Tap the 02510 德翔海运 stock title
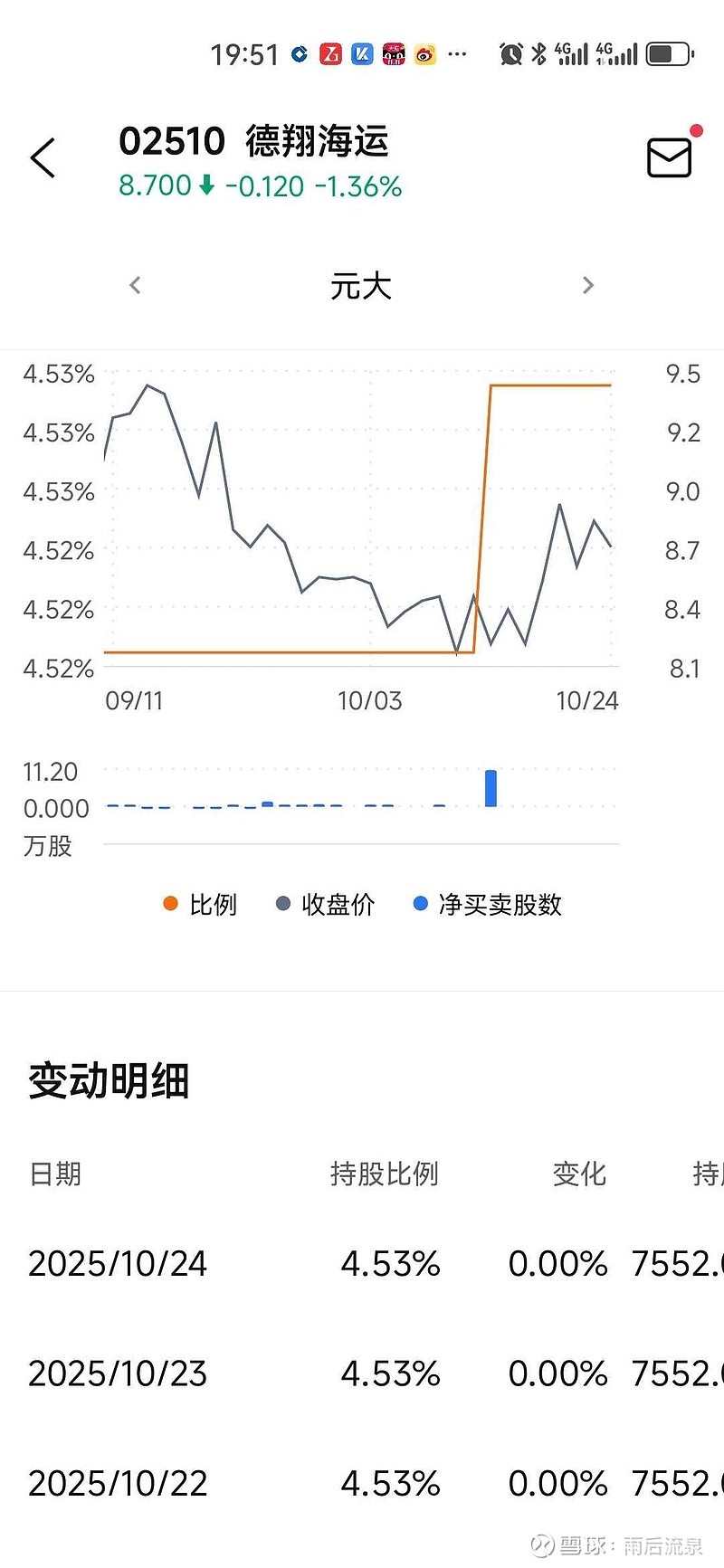 (256, 140)
